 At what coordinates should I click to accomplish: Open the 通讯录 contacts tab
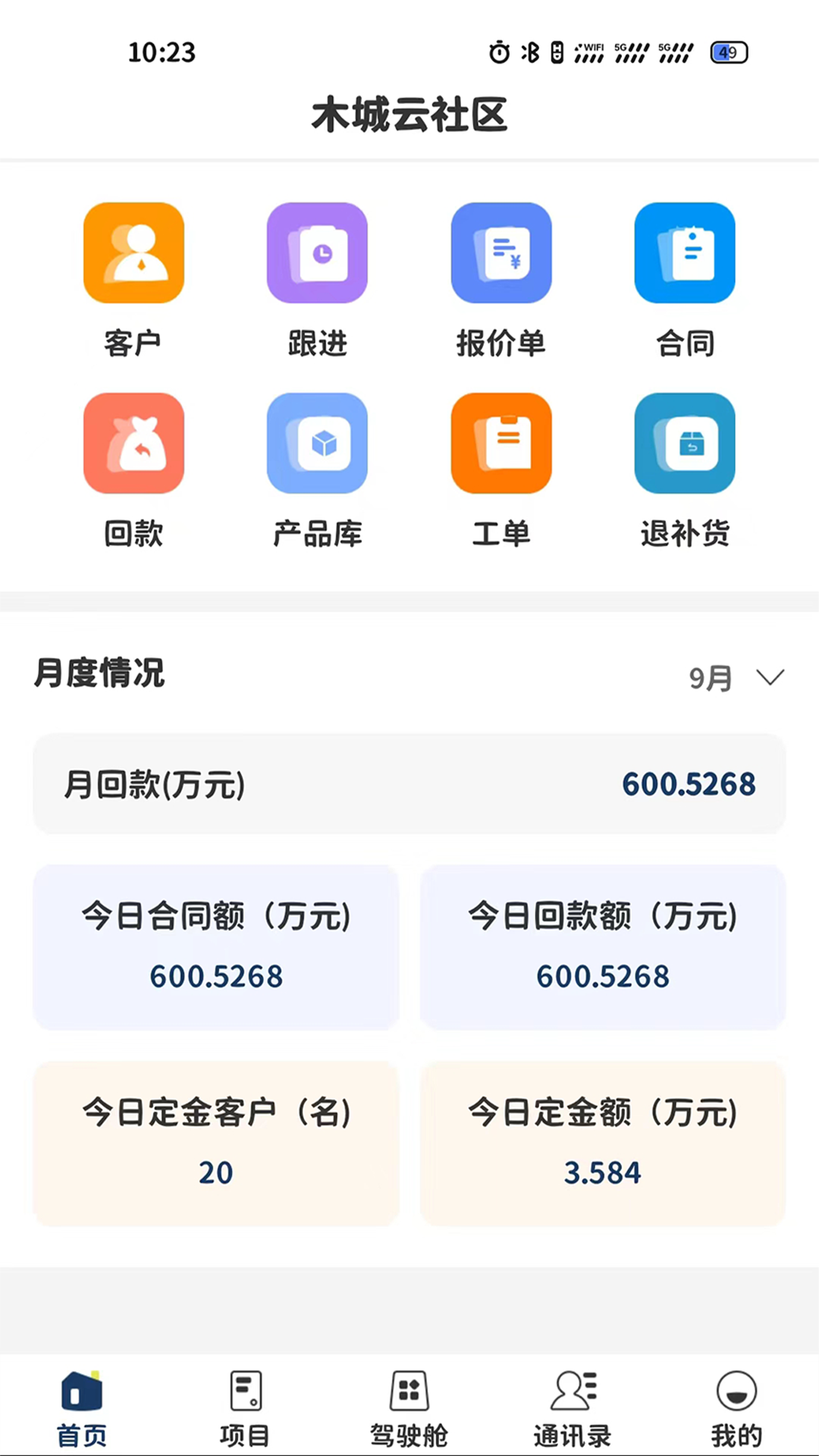pyautogui.click(x=573, y=1407)
